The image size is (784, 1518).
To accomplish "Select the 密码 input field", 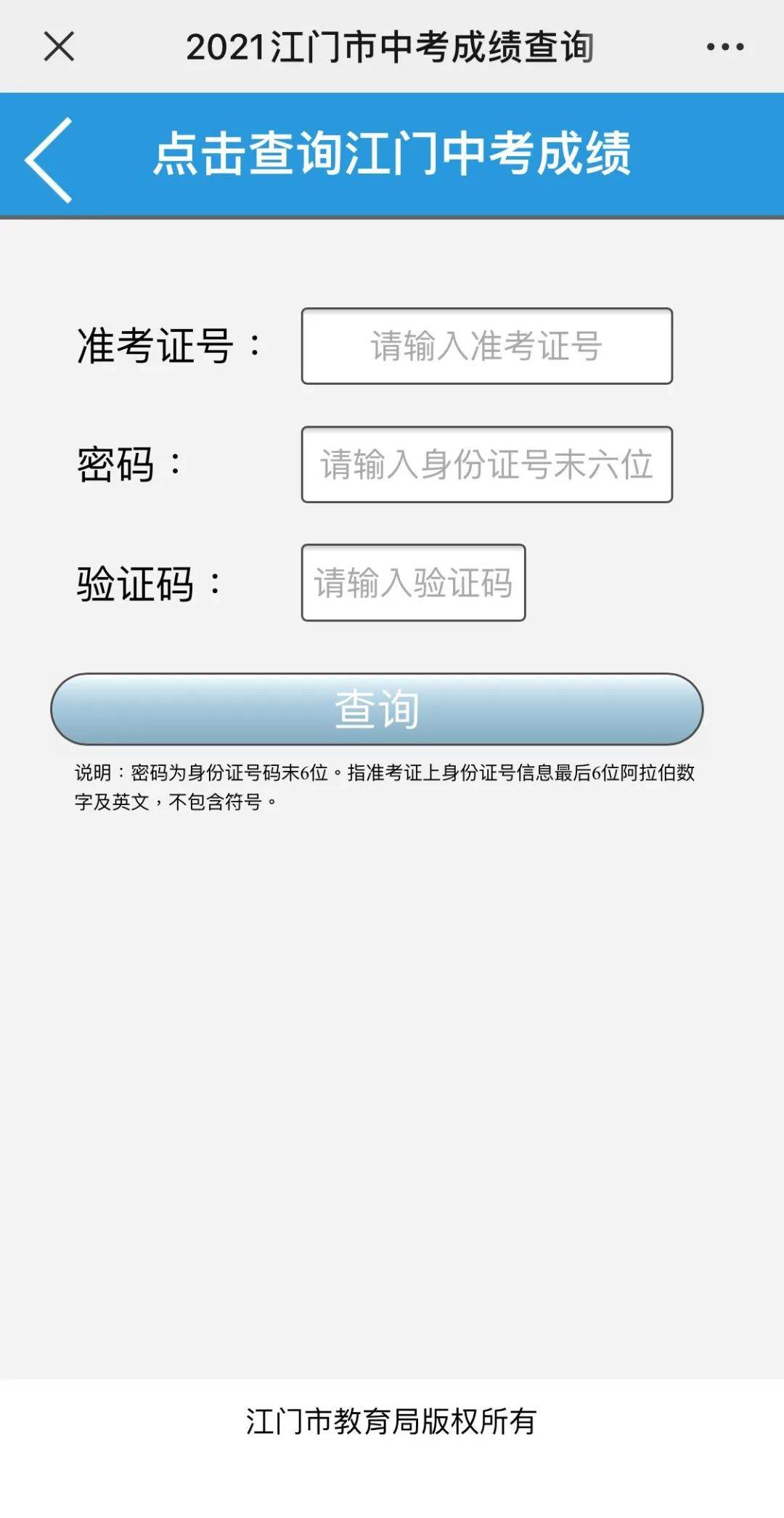I will 487,465.
